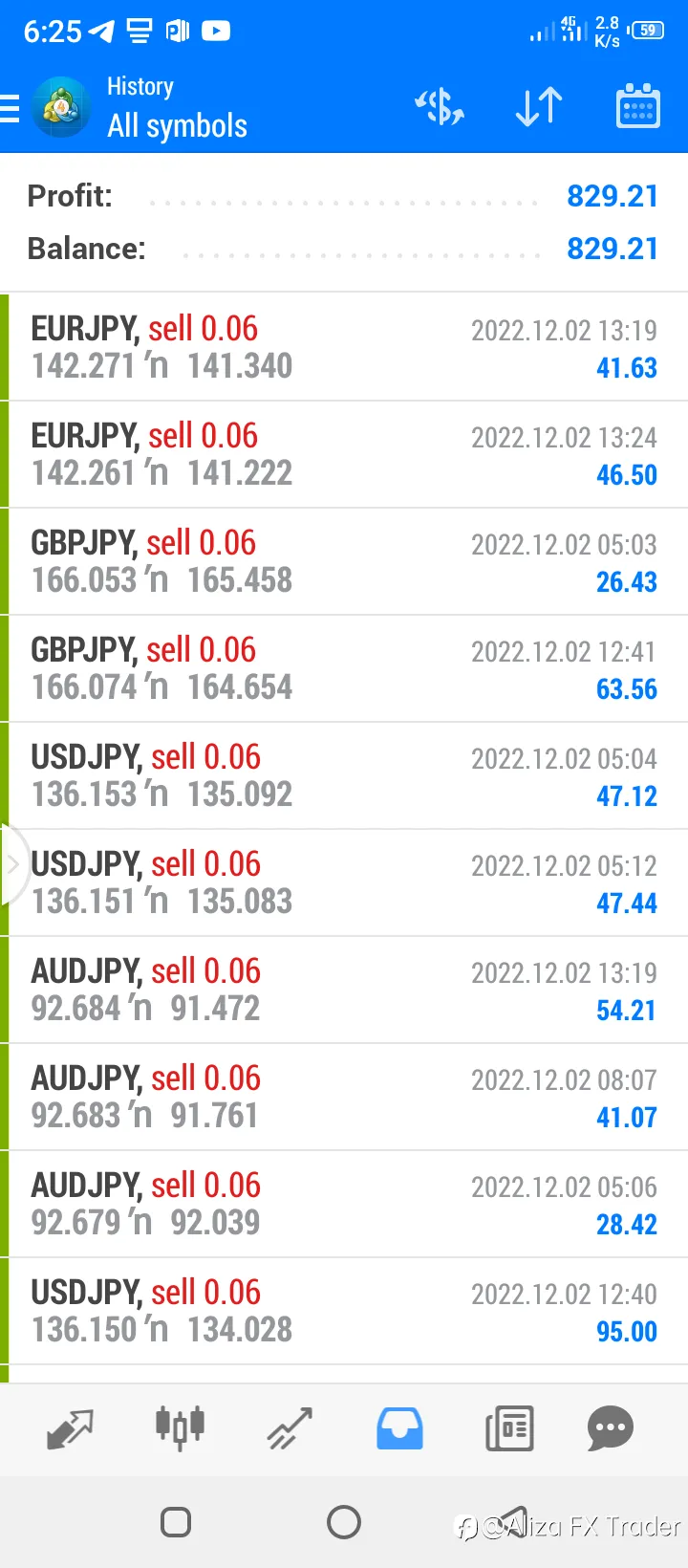
Task: Expand the AUDJPY trade with profit 41.07
Action: coord(344,1097)
